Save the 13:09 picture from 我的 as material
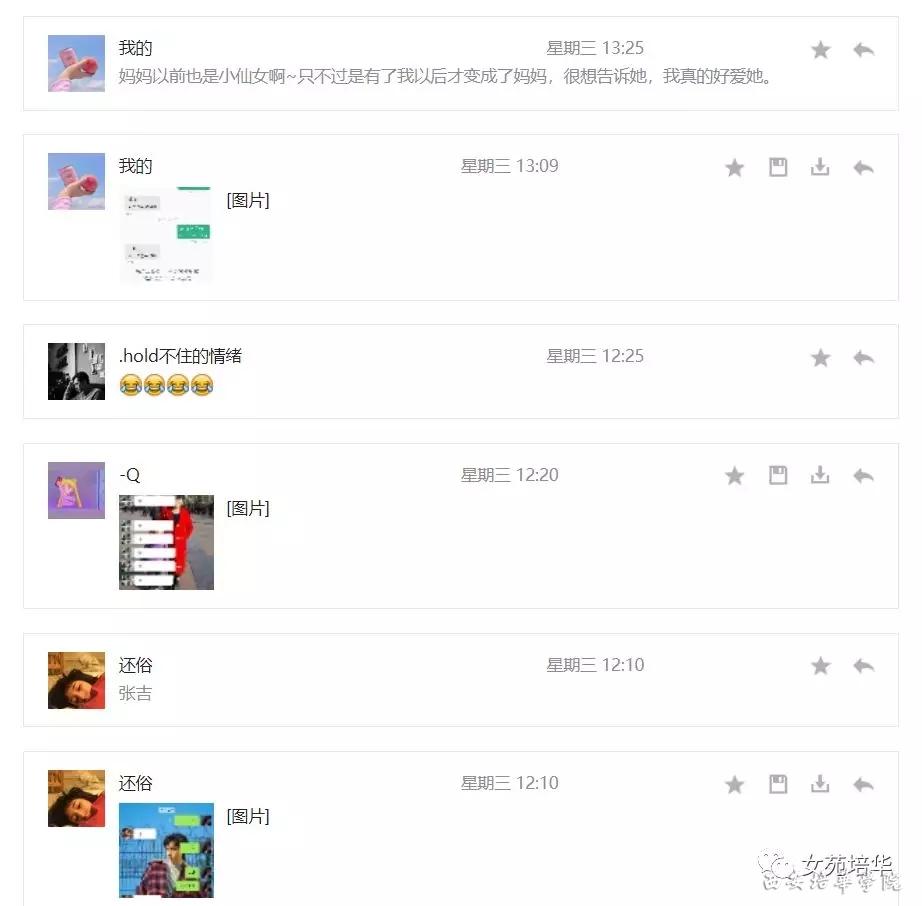 click(x=778, y=168)
